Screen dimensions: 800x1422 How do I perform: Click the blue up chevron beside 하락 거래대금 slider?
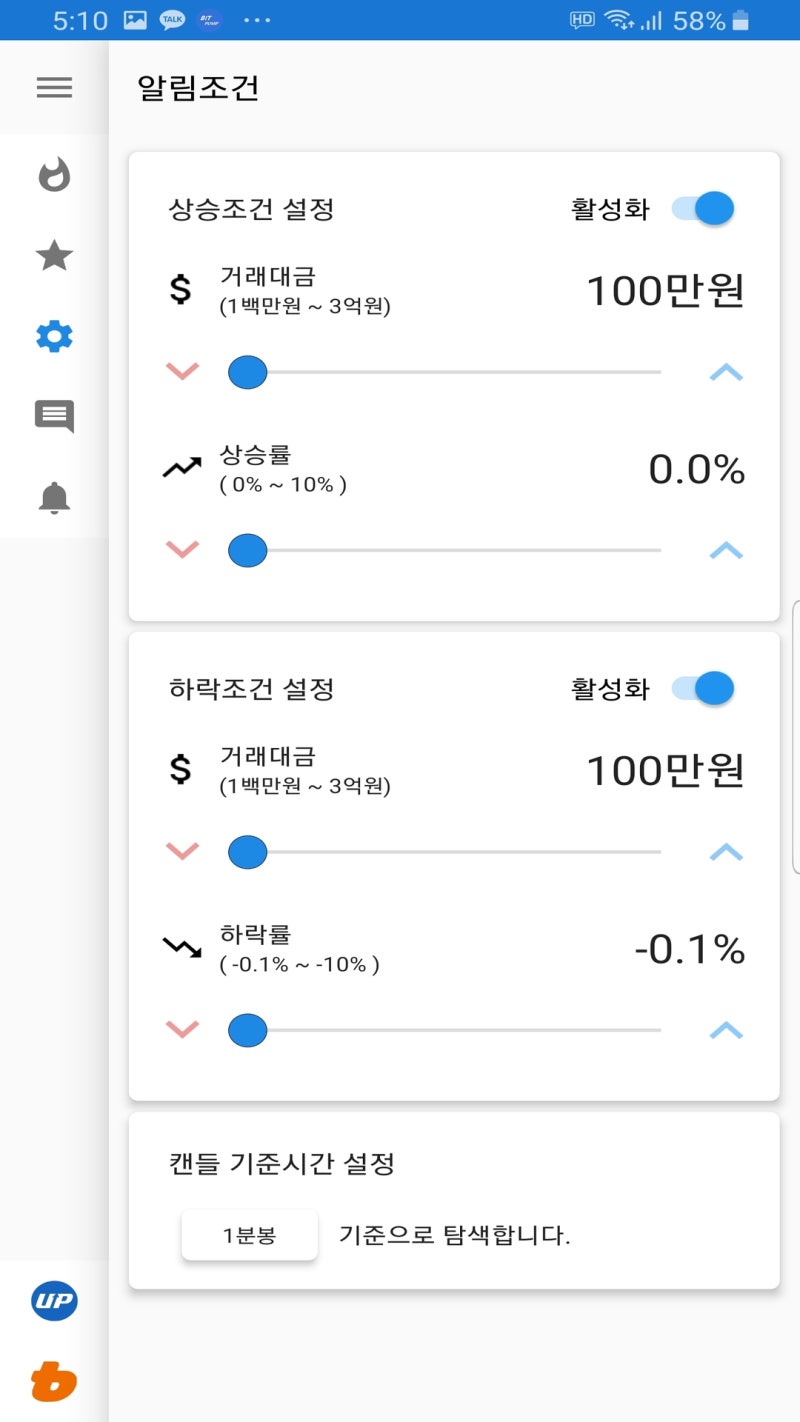[727, 851]
